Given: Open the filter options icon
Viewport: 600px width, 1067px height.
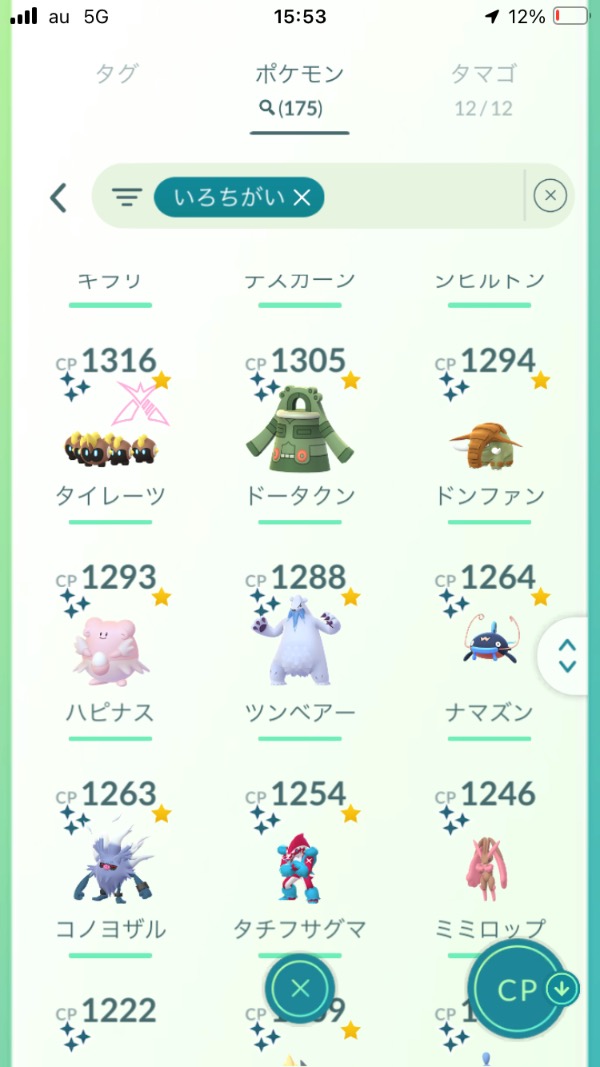Looking at the screenshot, I should pos(126,197).
